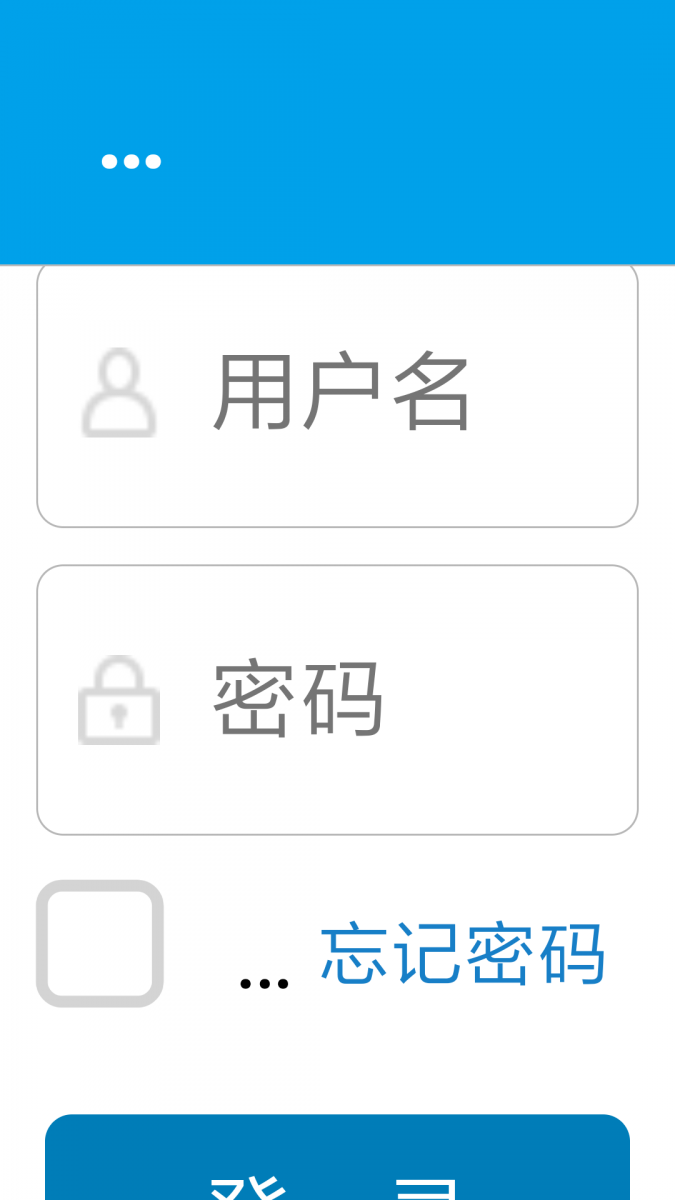Open the 忘记密码 forgot password link
The image size is (675, 1200).
[x=463, y=954]
